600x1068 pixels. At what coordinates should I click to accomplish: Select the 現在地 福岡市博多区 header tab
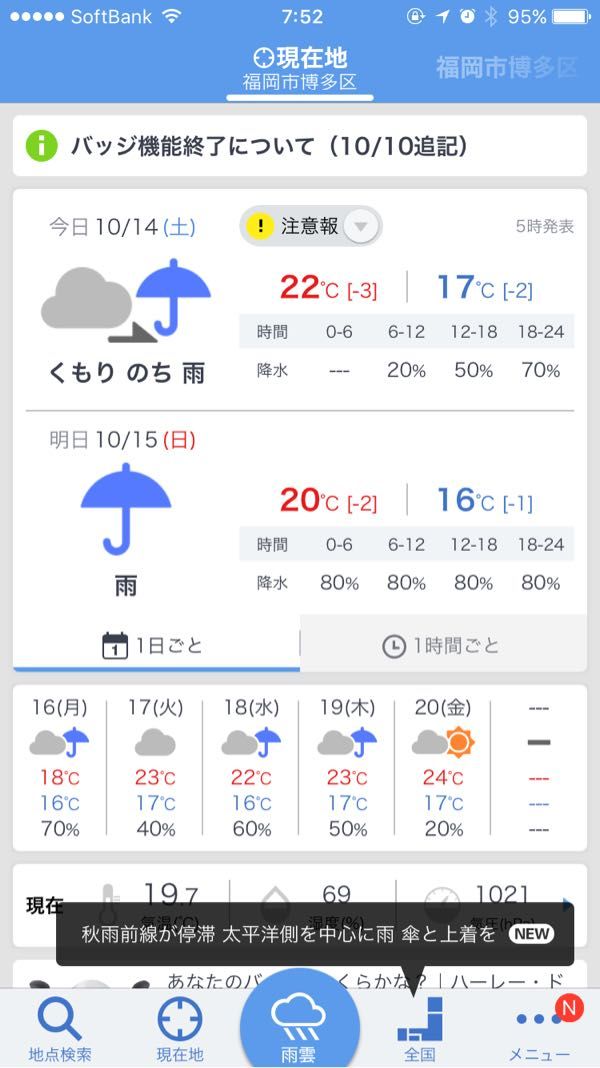(299, 68)
